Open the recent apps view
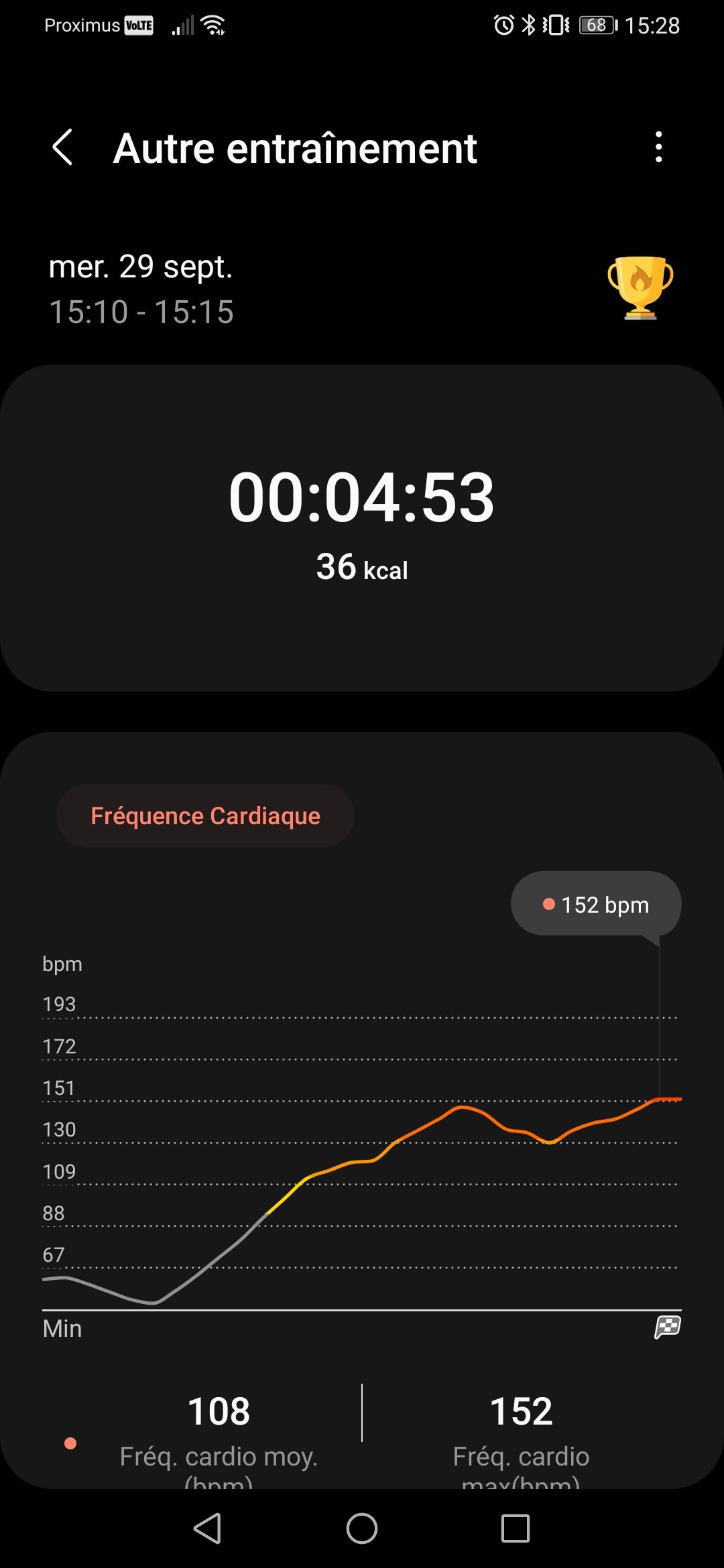The width and height of the screenshot is (724, 1568). (516, 1528)
